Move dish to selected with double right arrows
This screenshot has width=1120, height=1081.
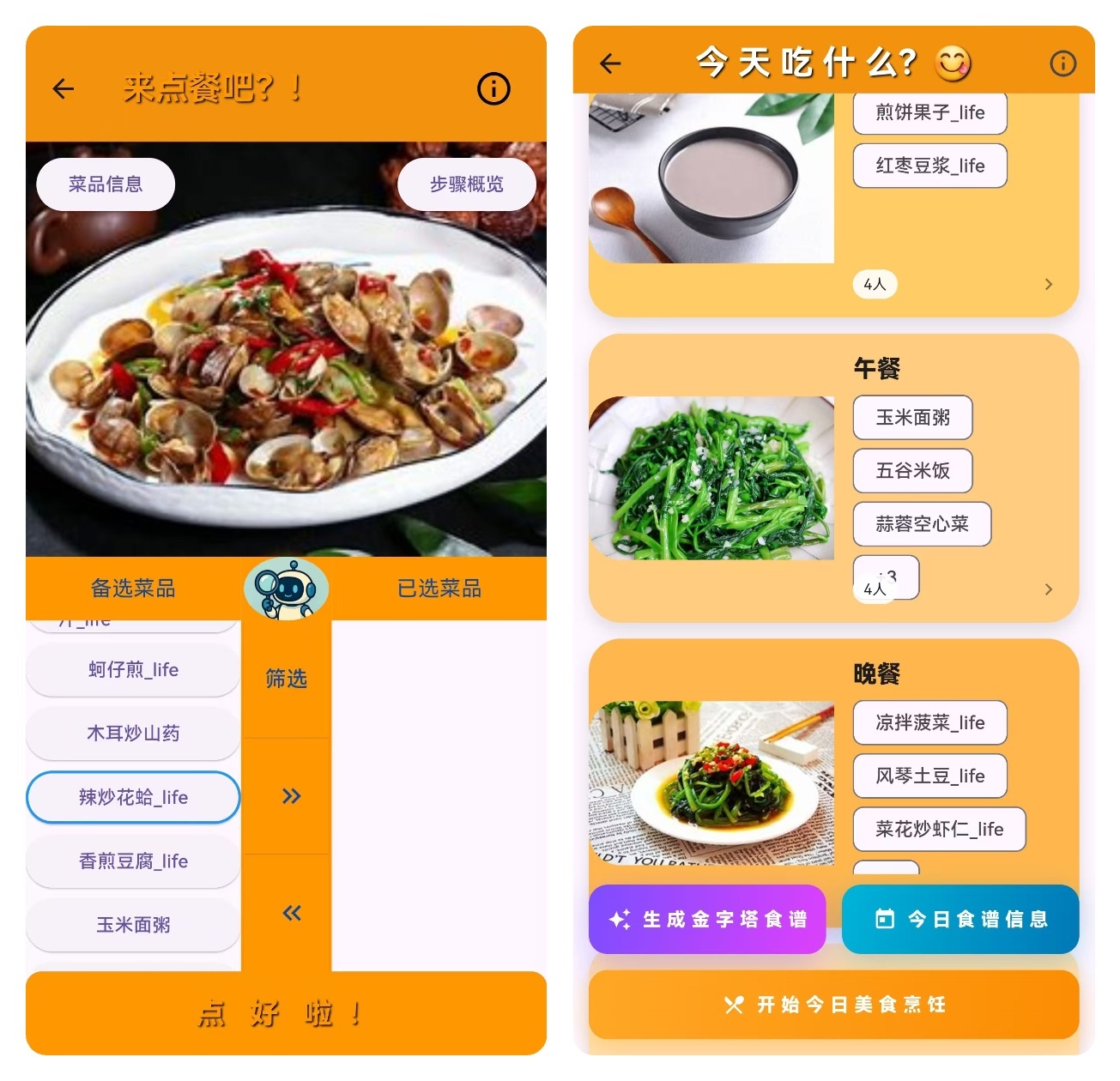click(x=292, y=796)
